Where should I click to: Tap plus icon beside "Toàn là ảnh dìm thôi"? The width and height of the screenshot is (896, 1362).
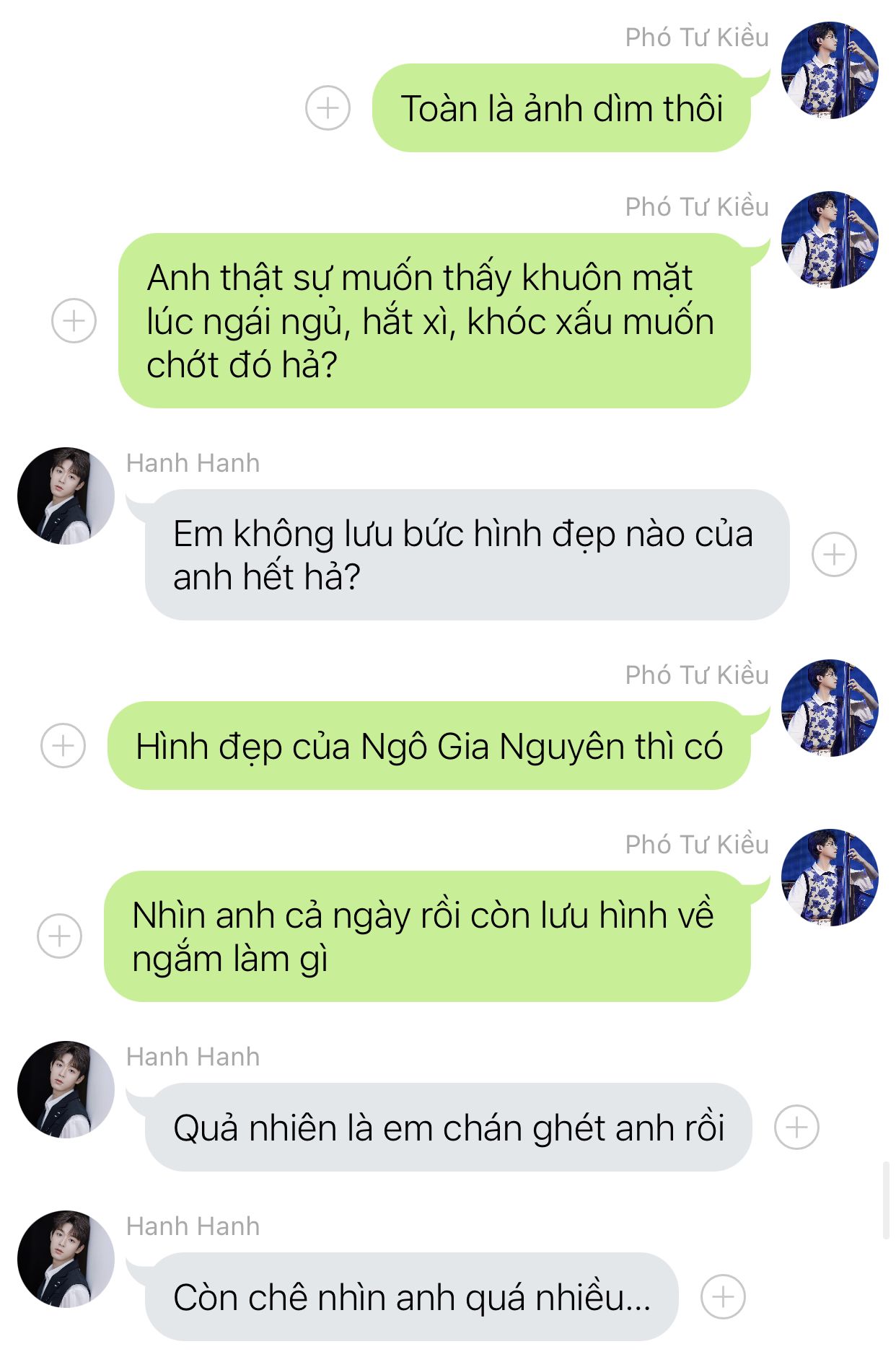(328, 108)
